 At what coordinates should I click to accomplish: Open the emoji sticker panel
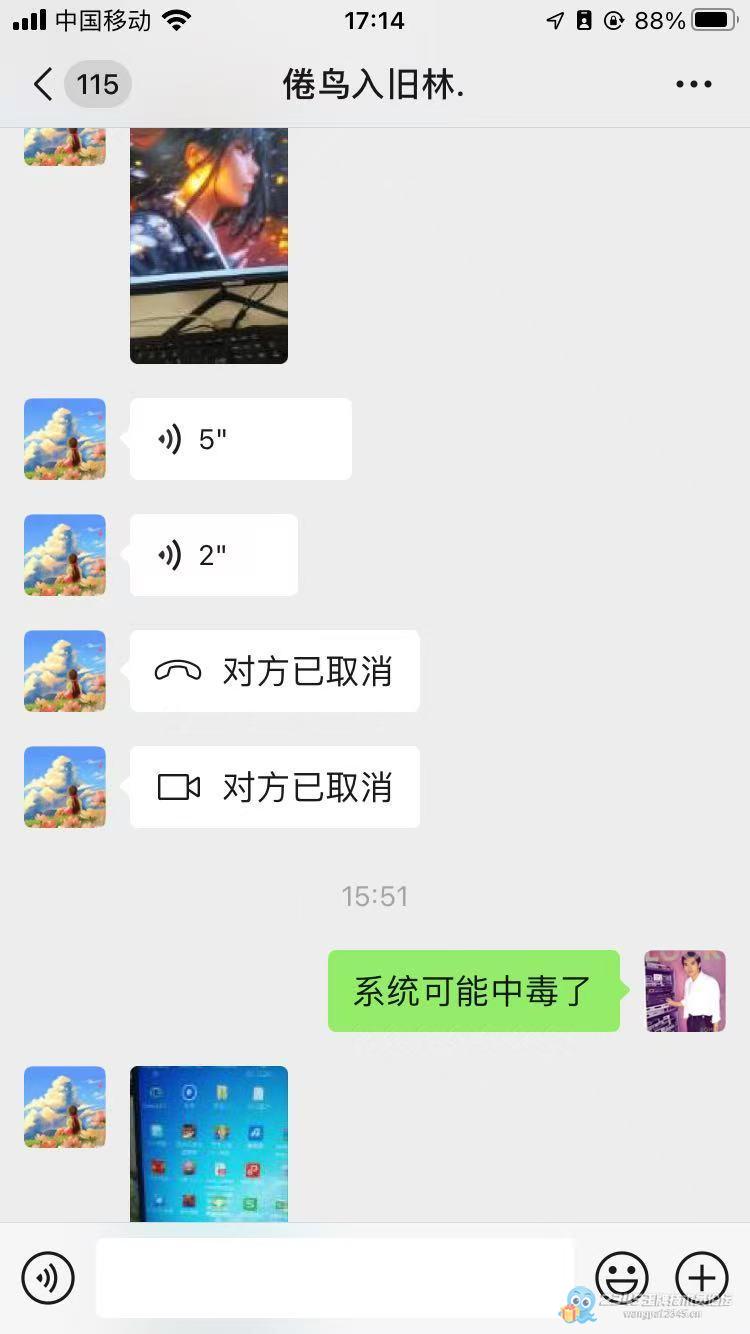(621, 1277)
